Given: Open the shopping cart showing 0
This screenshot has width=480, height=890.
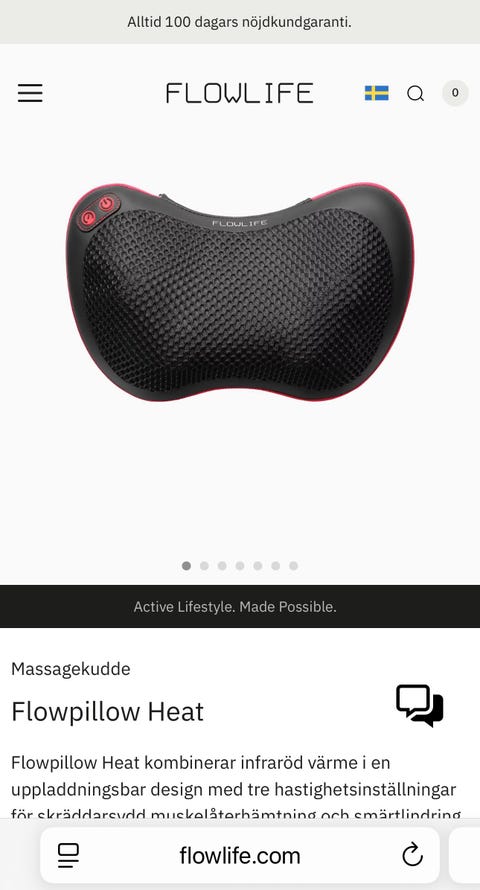Looking at the screenshot, I should coord(455,93).
